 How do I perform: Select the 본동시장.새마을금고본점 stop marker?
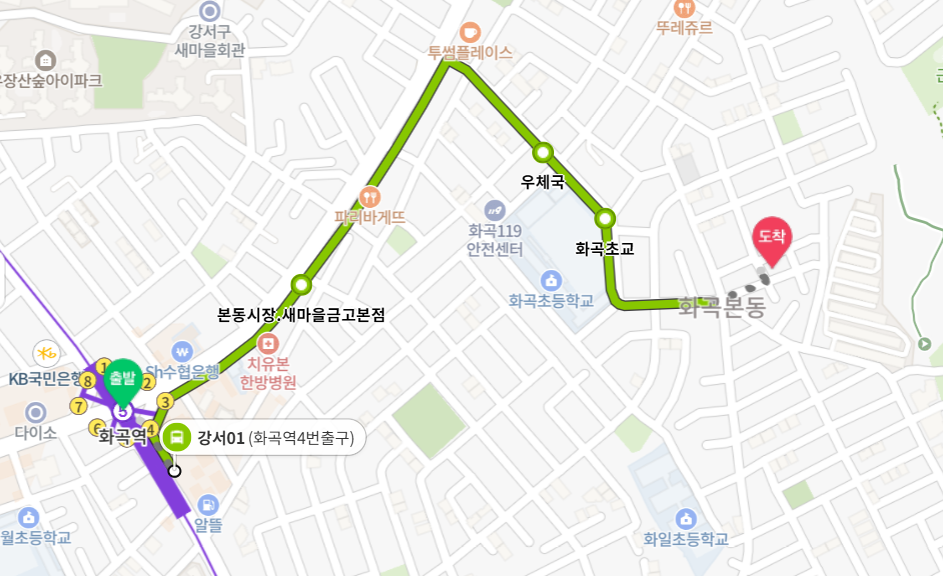(301, 284)
